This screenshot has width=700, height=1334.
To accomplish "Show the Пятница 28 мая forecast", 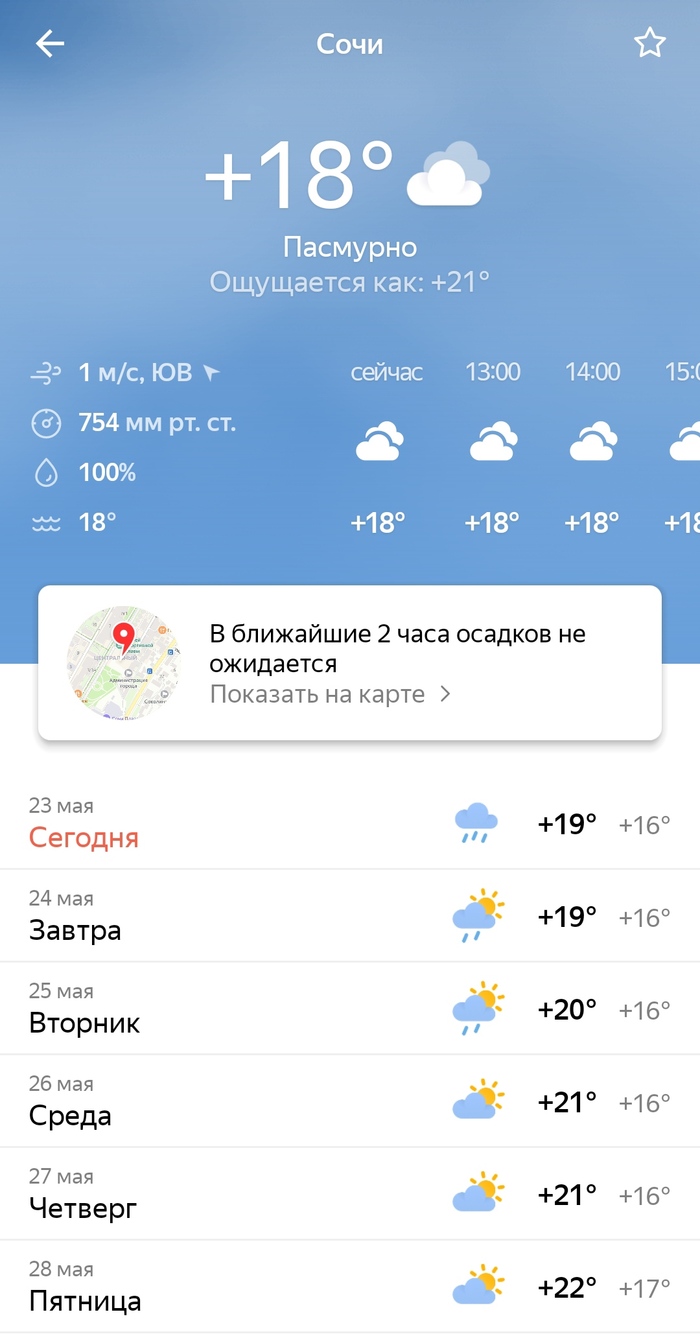I will tap(350, 1288).
